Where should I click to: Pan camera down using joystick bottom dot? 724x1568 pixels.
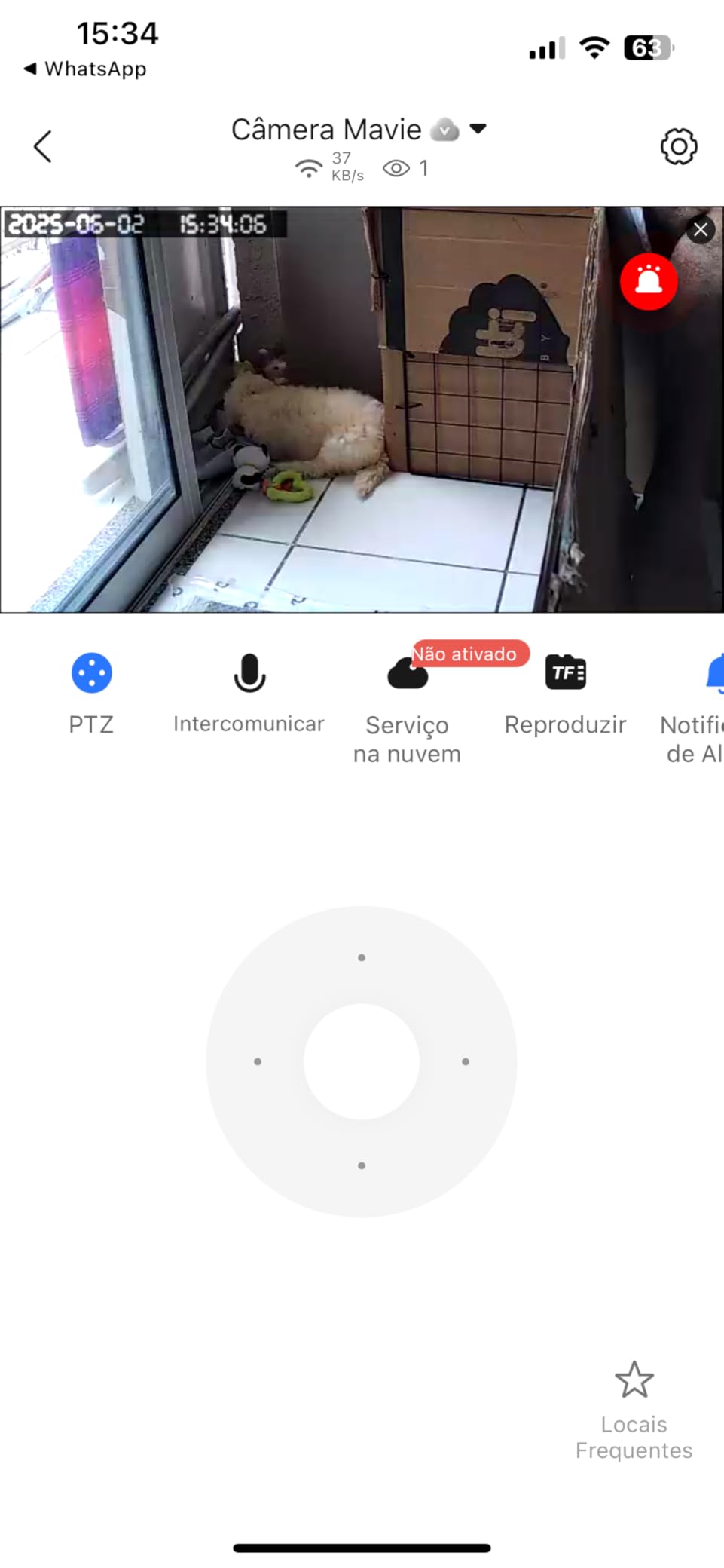(x=361, y=1165)
